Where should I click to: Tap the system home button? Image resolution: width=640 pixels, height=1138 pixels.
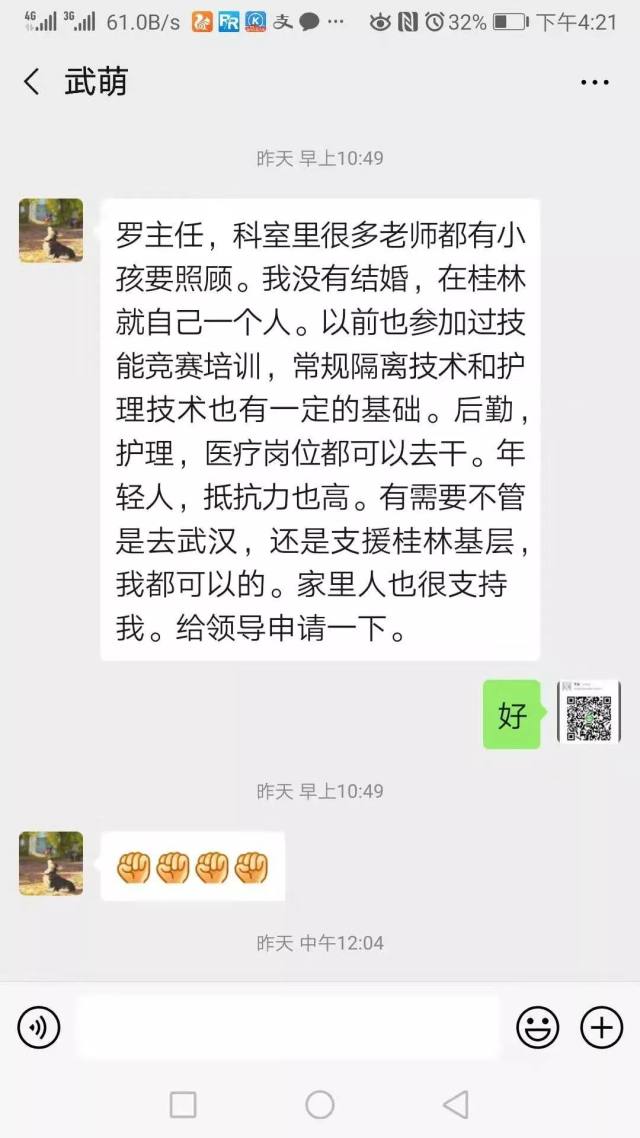click(320, 1104)
